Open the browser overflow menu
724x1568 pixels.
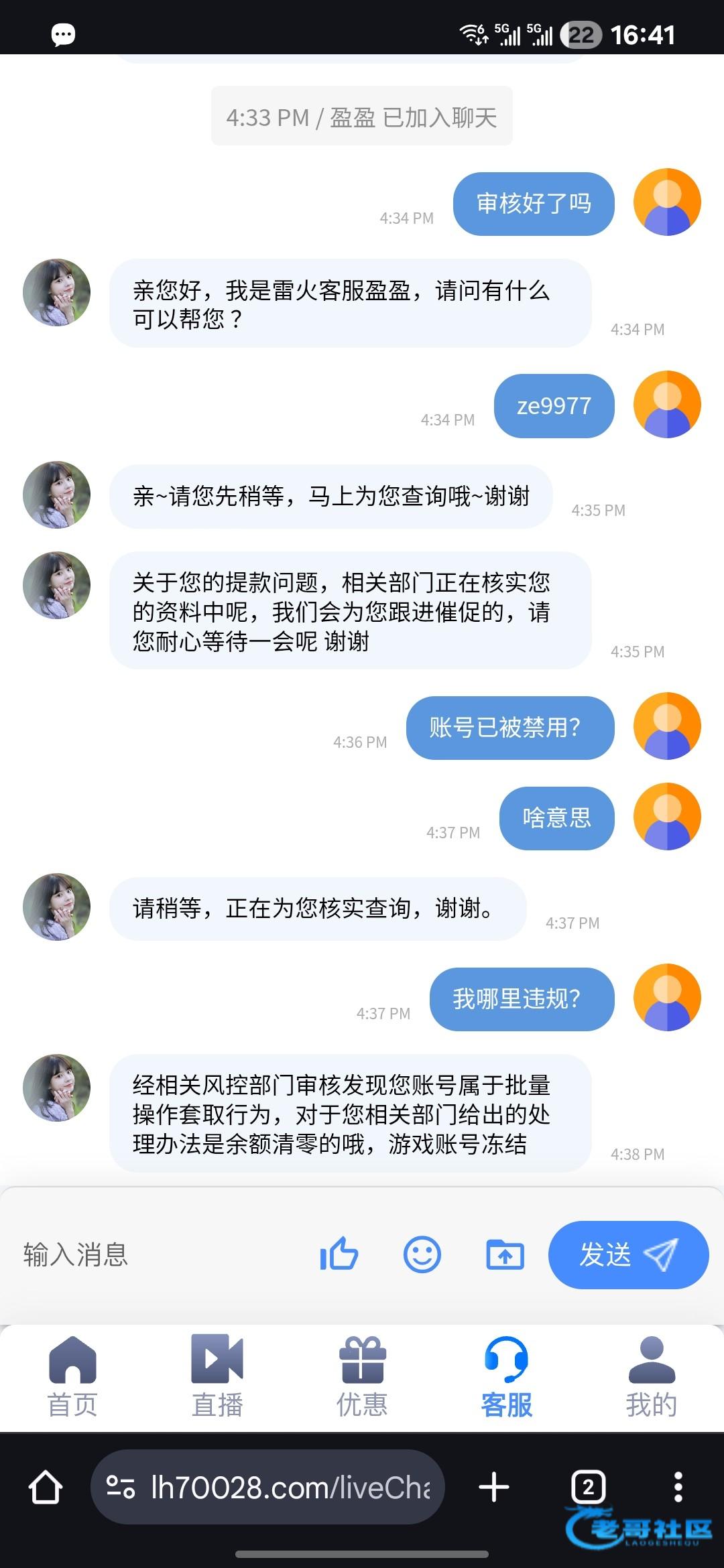click(x=678, y=1488)
